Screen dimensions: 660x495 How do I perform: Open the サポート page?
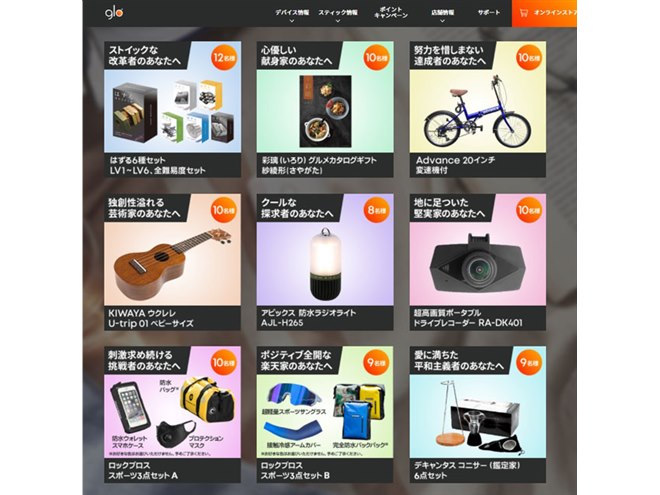(489, 12)
